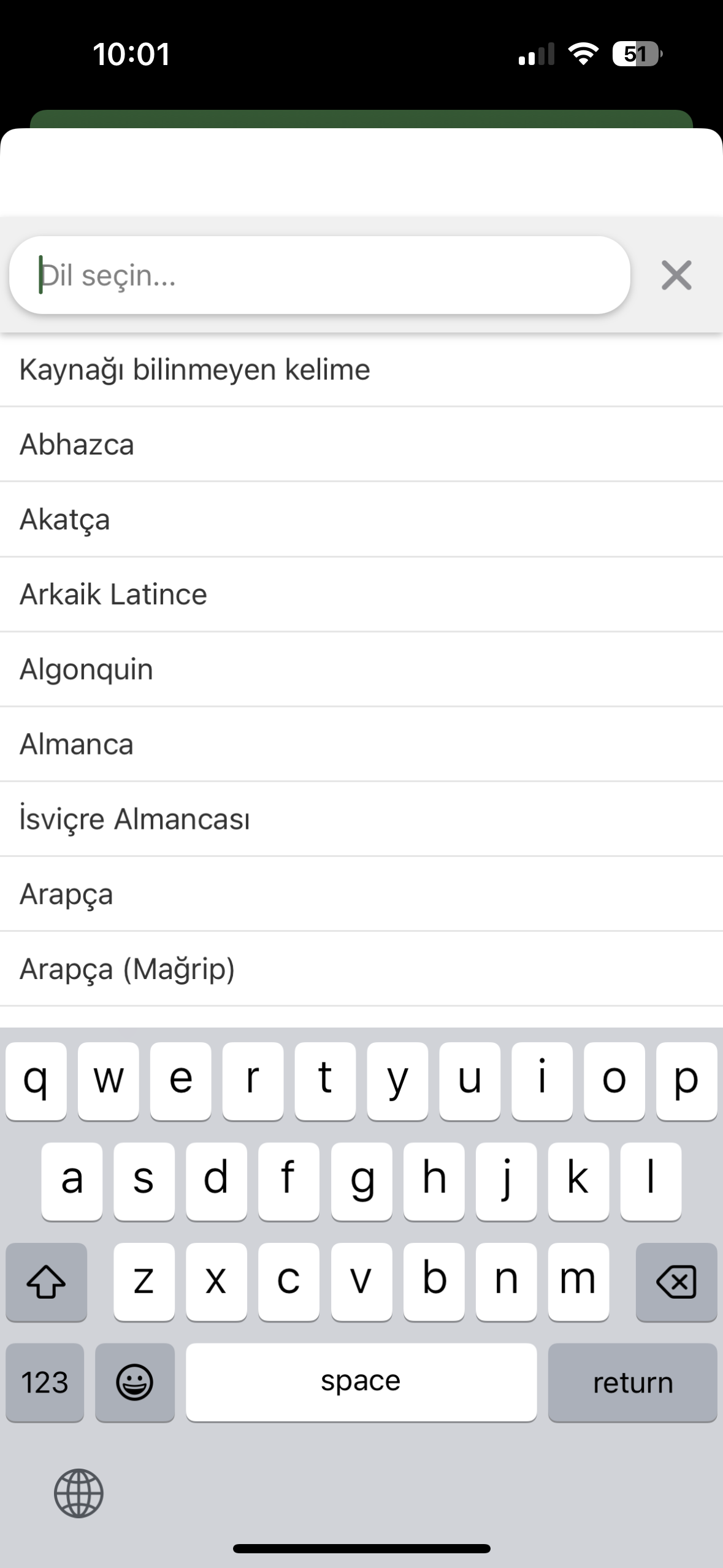Tap the emoji keyboard icon
Screen dimensions: 723x1568
135,1382
